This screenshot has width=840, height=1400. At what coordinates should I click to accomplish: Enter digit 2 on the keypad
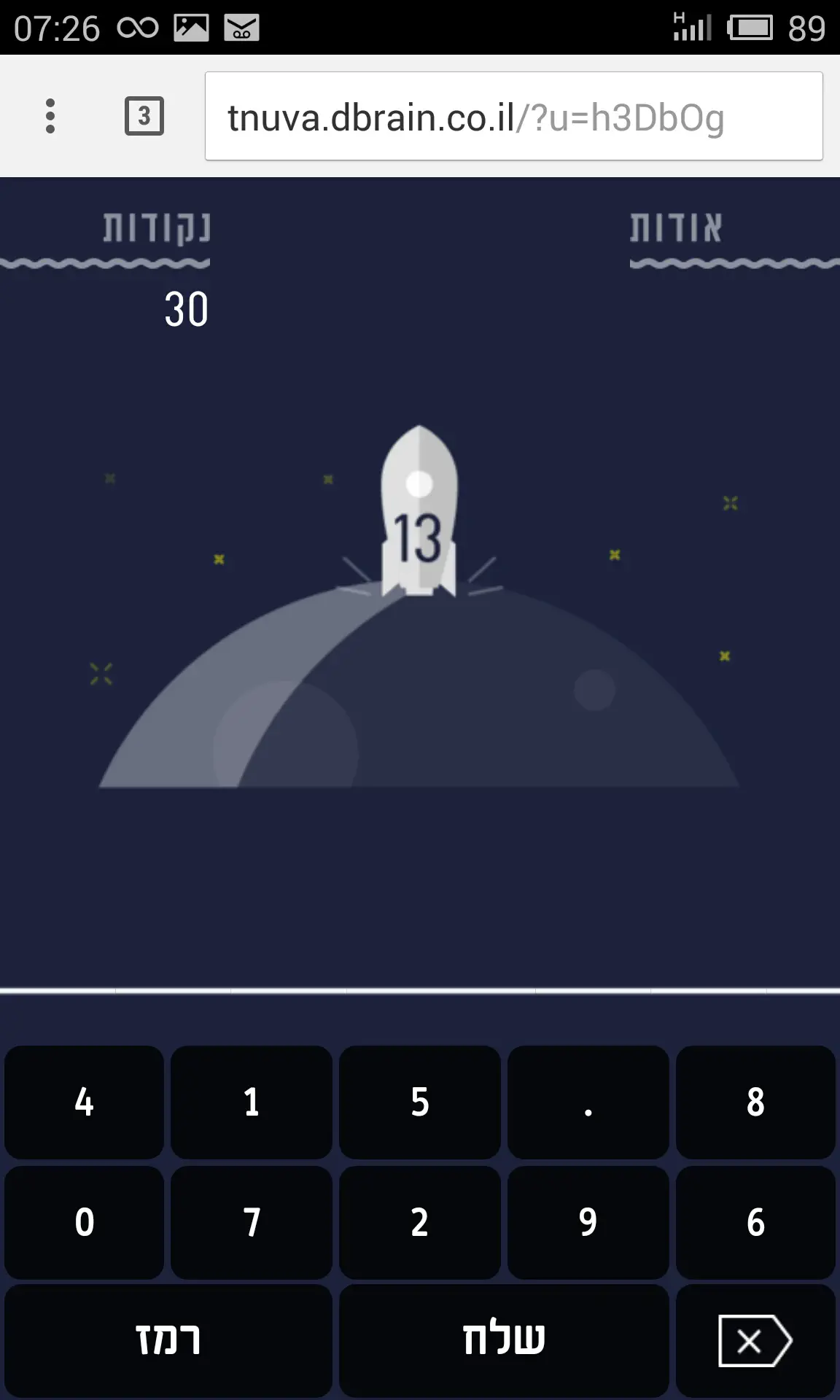tap(420, 1222)
